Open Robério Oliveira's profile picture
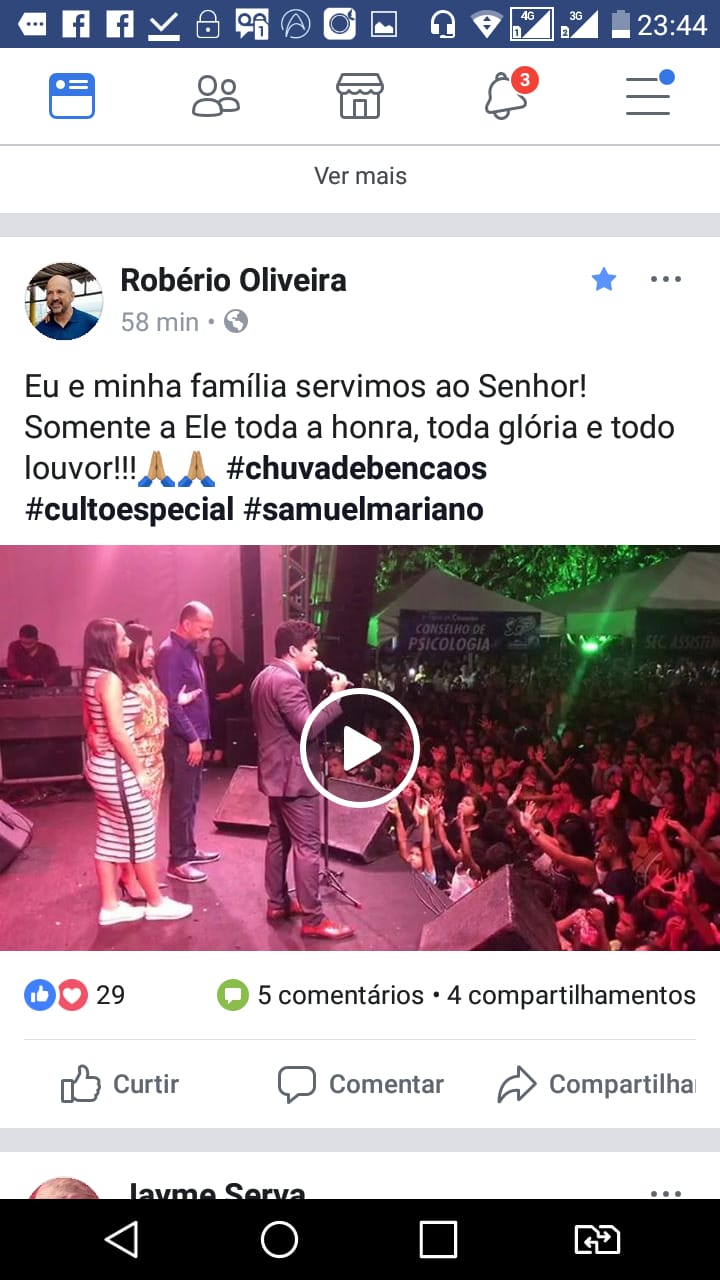The width and height of the screenshot is (720, 1280). click(x=64, y=301)
